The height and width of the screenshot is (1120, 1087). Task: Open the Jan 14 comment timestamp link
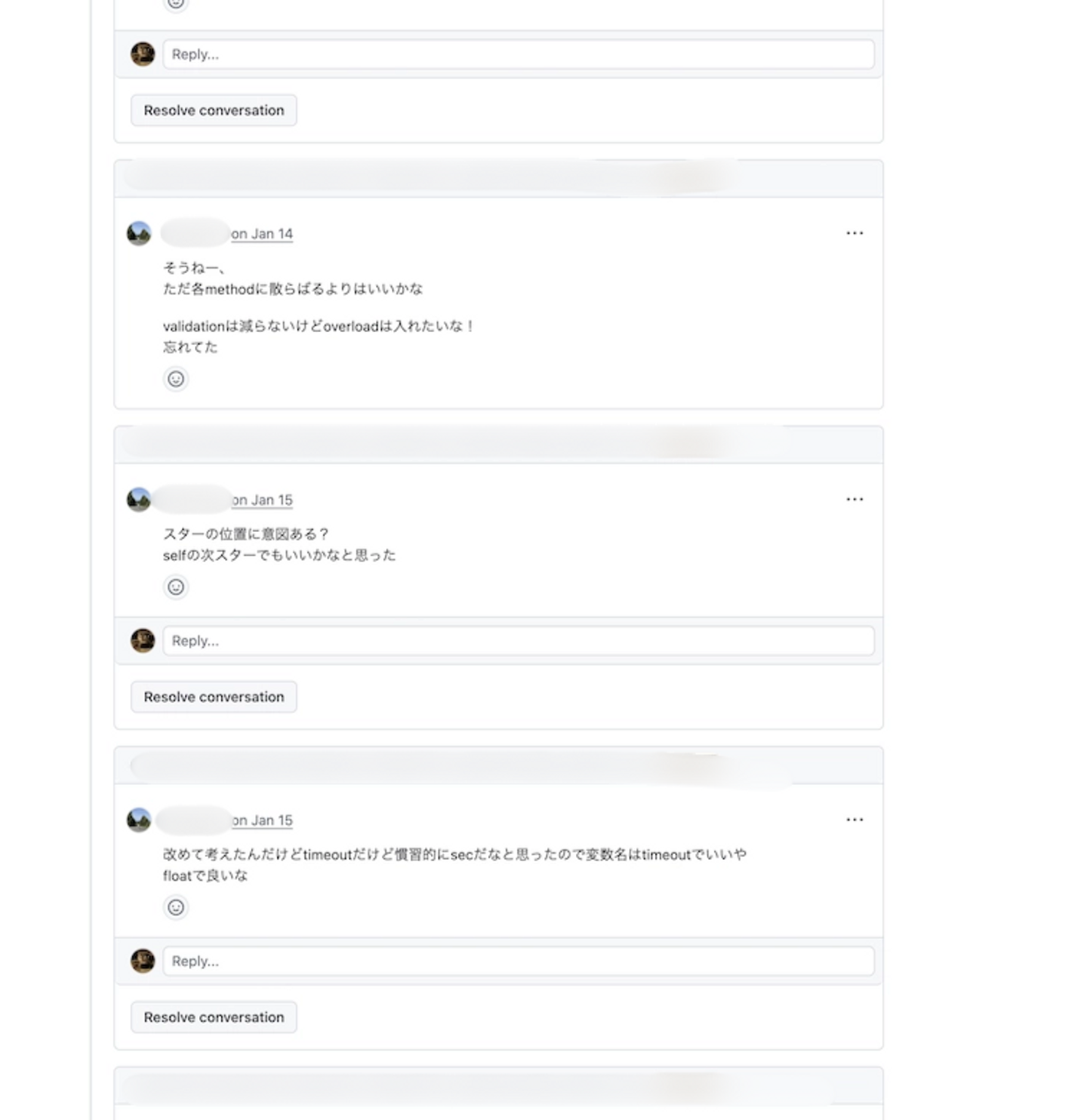(x=262, y=234)
